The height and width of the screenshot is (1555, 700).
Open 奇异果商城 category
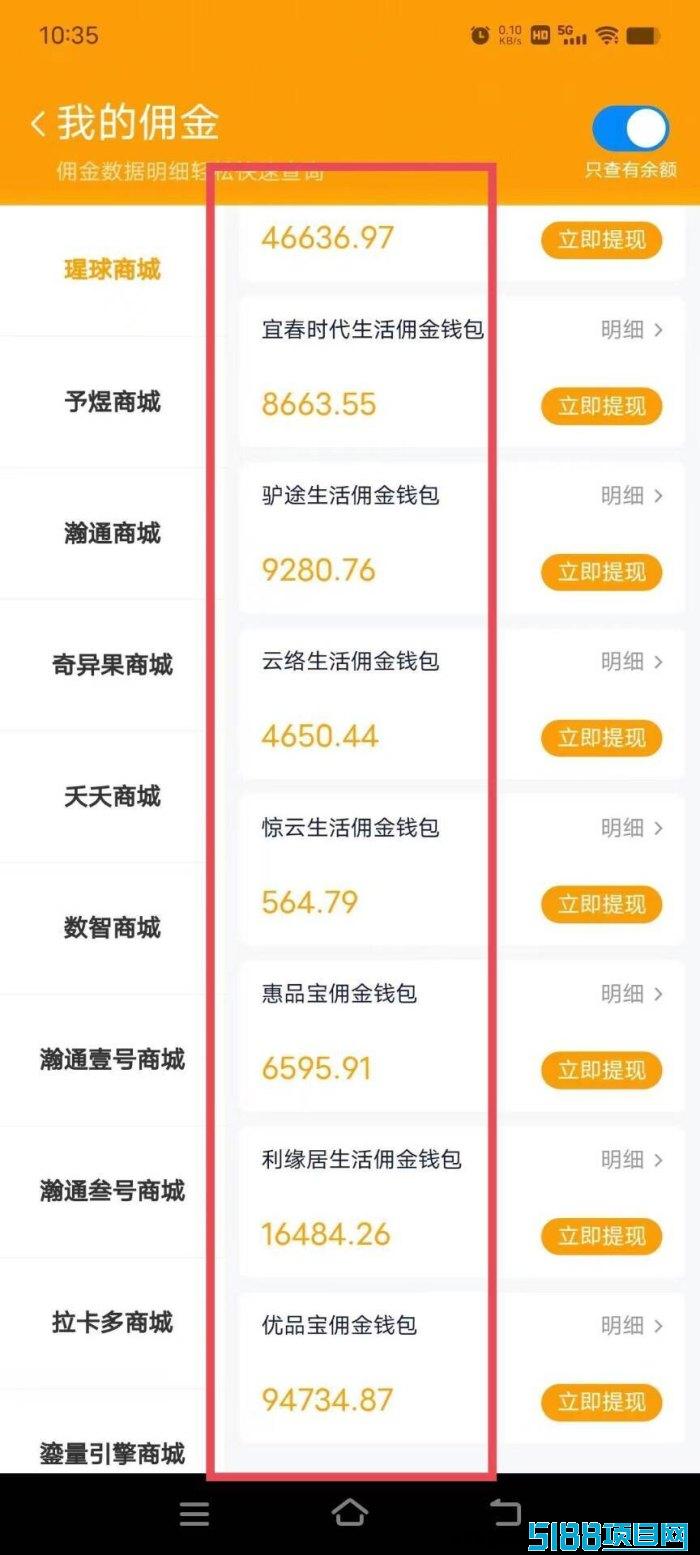112,665
